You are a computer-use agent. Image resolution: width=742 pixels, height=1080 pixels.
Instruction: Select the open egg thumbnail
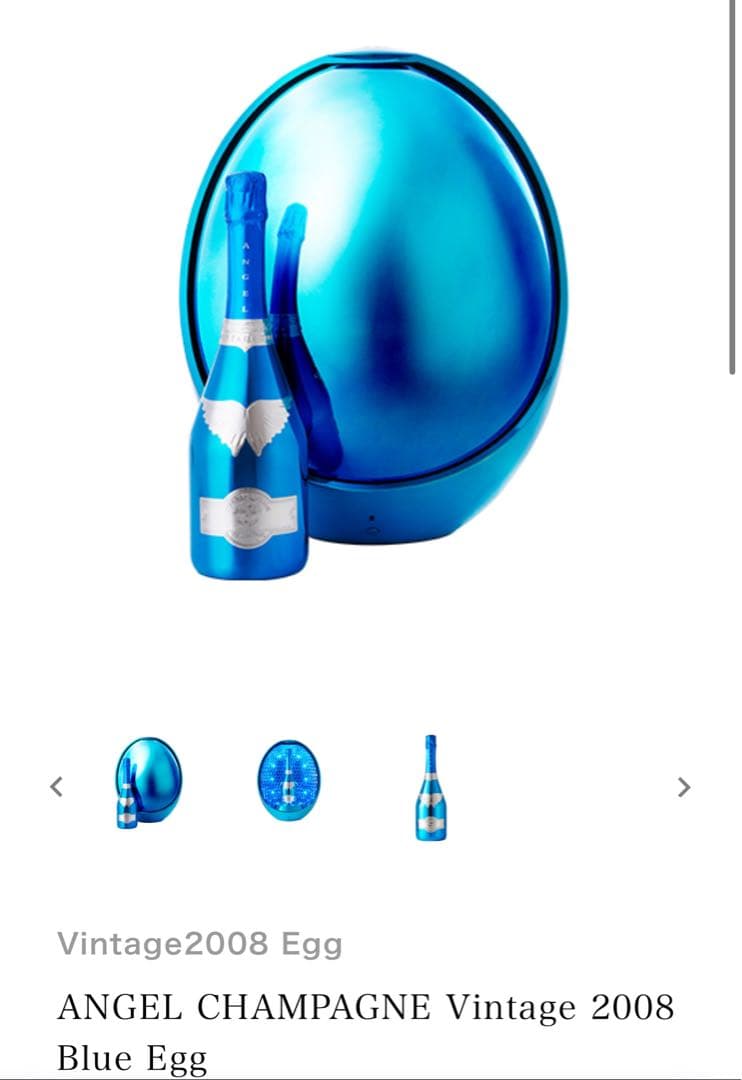click(287, 782)
